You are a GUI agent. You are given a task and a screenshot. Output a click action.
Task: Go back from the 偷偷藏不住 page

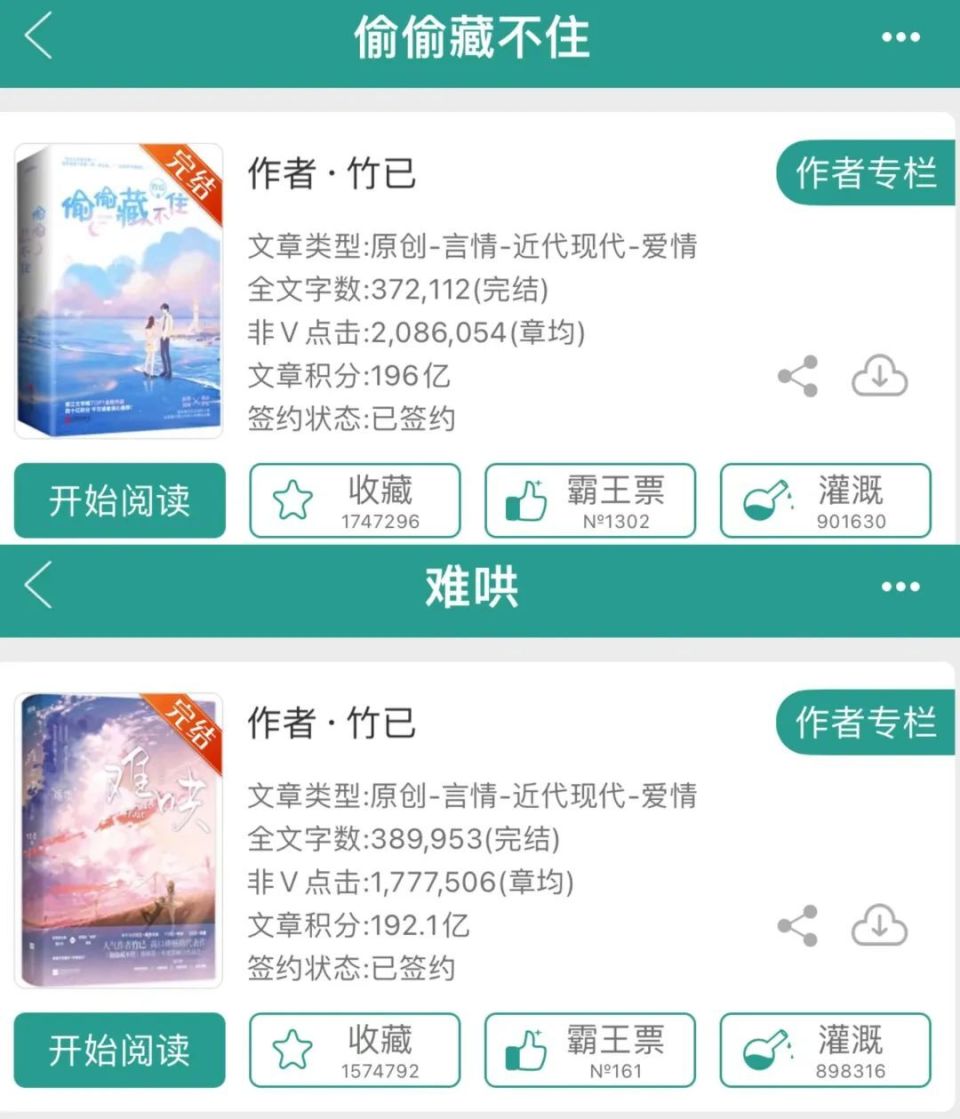[38, 36]
